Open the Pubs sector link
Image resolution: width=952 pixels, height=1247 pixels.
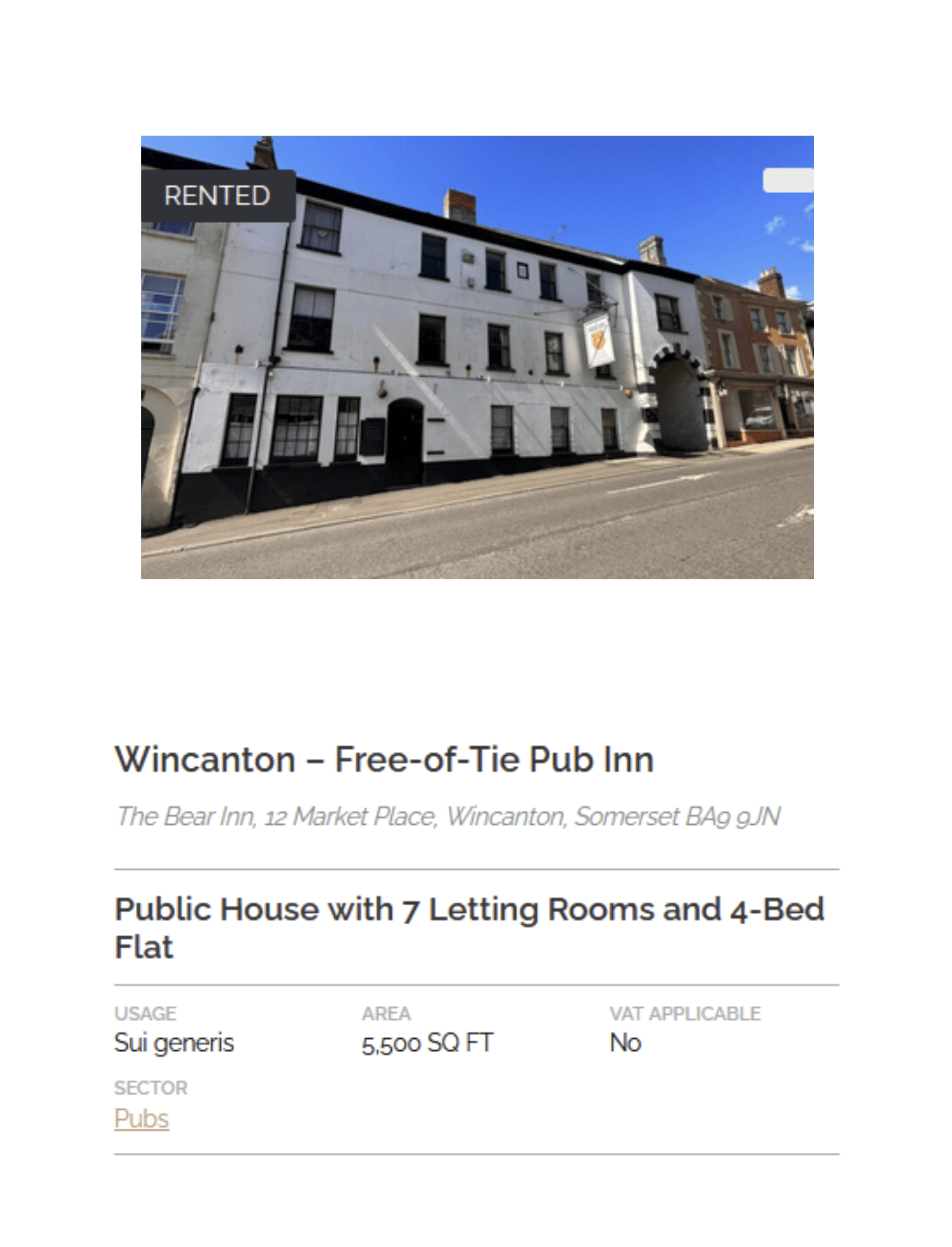click(x=142, y=1119)
